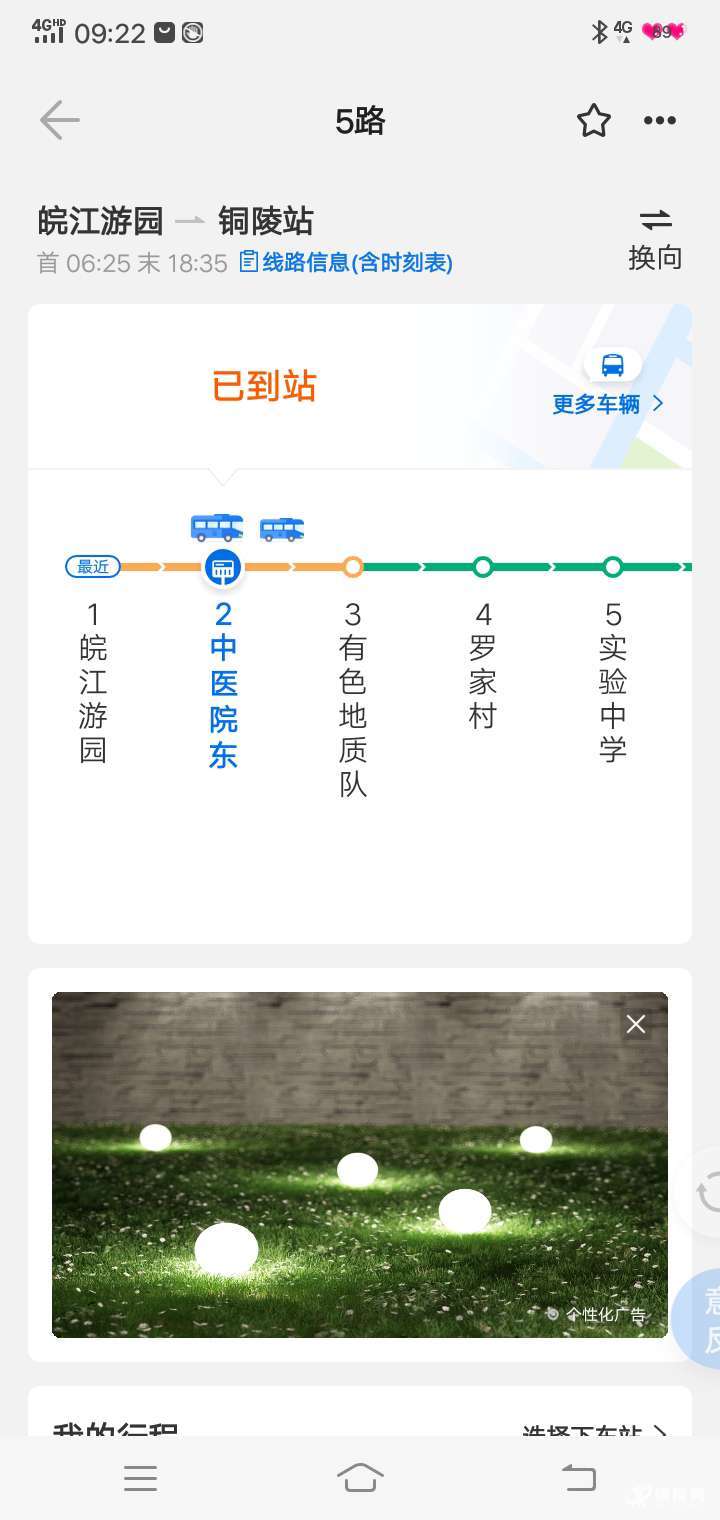Close the grass lawn advertisement
Image resolution: width=720 pixels, height=1520 pixels.
pyautogui.click(x=636, y=1024)
